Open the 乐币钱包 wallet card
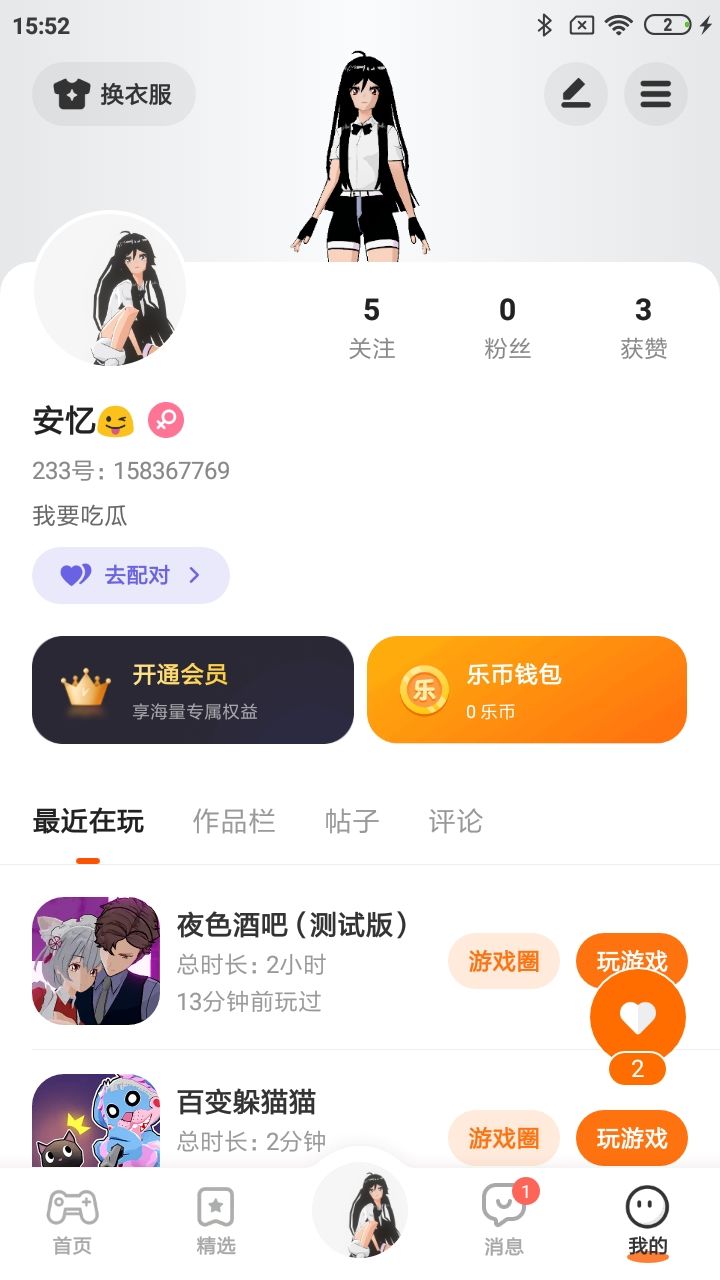Screen dimensions: 720x1280 click(x=527, y=690)
